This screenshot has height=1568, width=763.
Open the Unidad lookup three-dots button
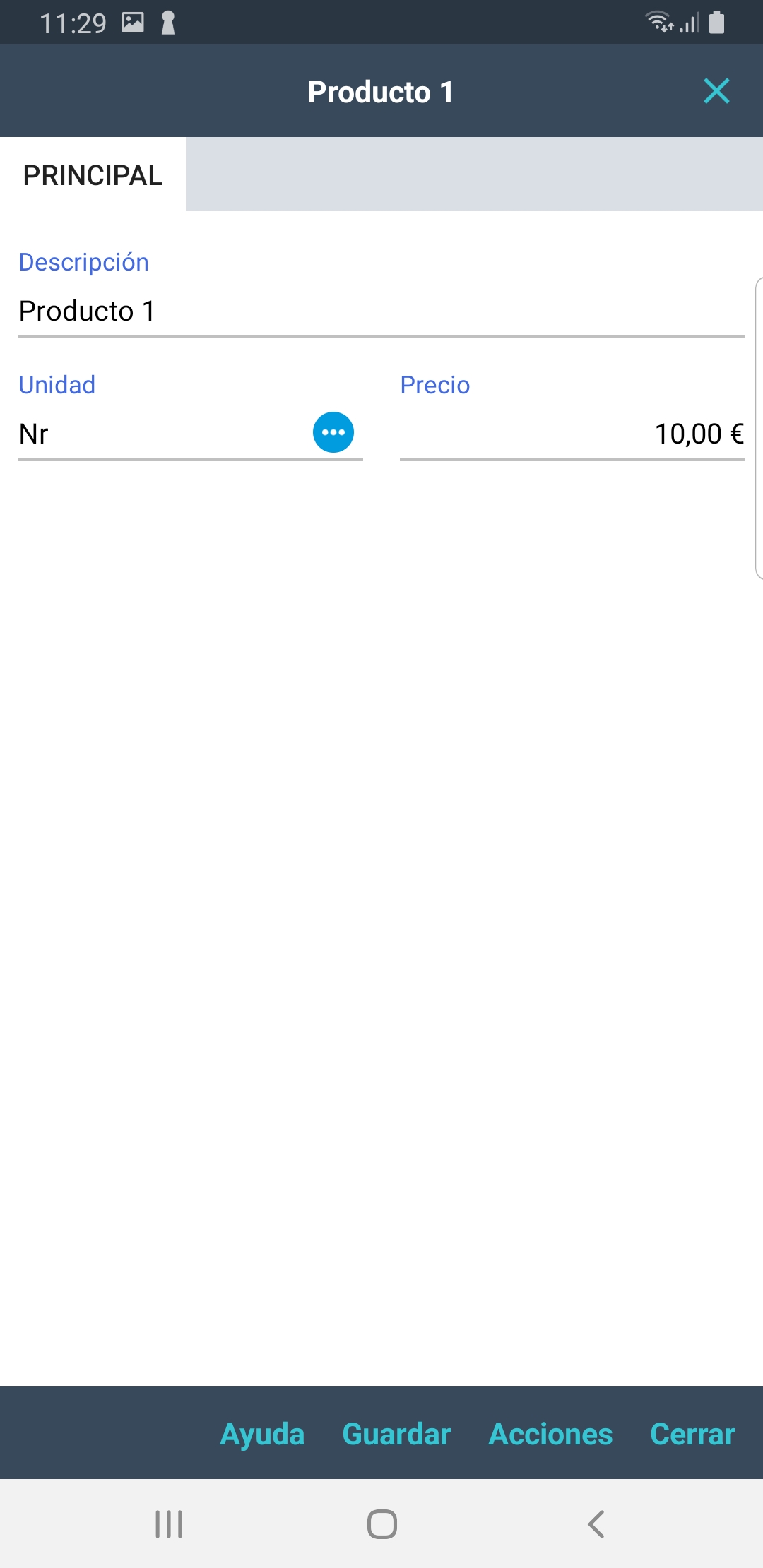click(x=333, y=432)
